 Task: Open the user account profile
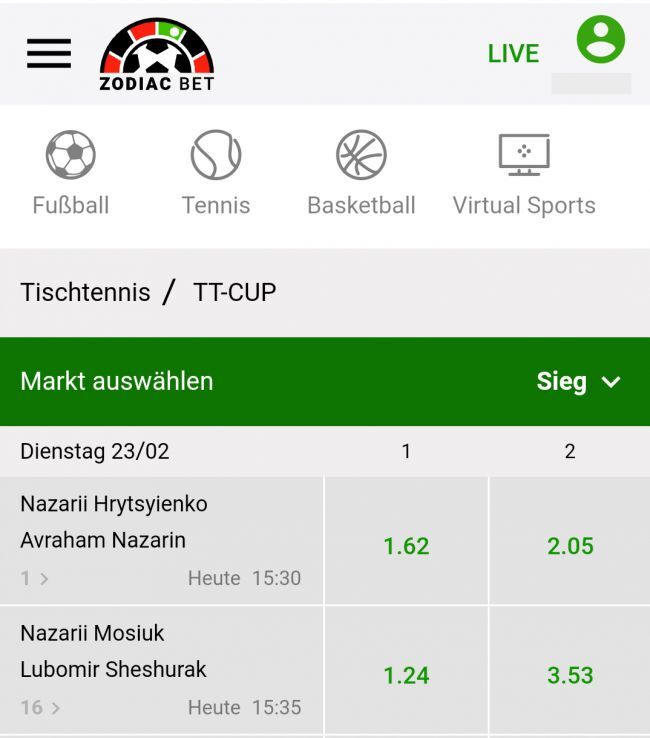pos(600,42)
